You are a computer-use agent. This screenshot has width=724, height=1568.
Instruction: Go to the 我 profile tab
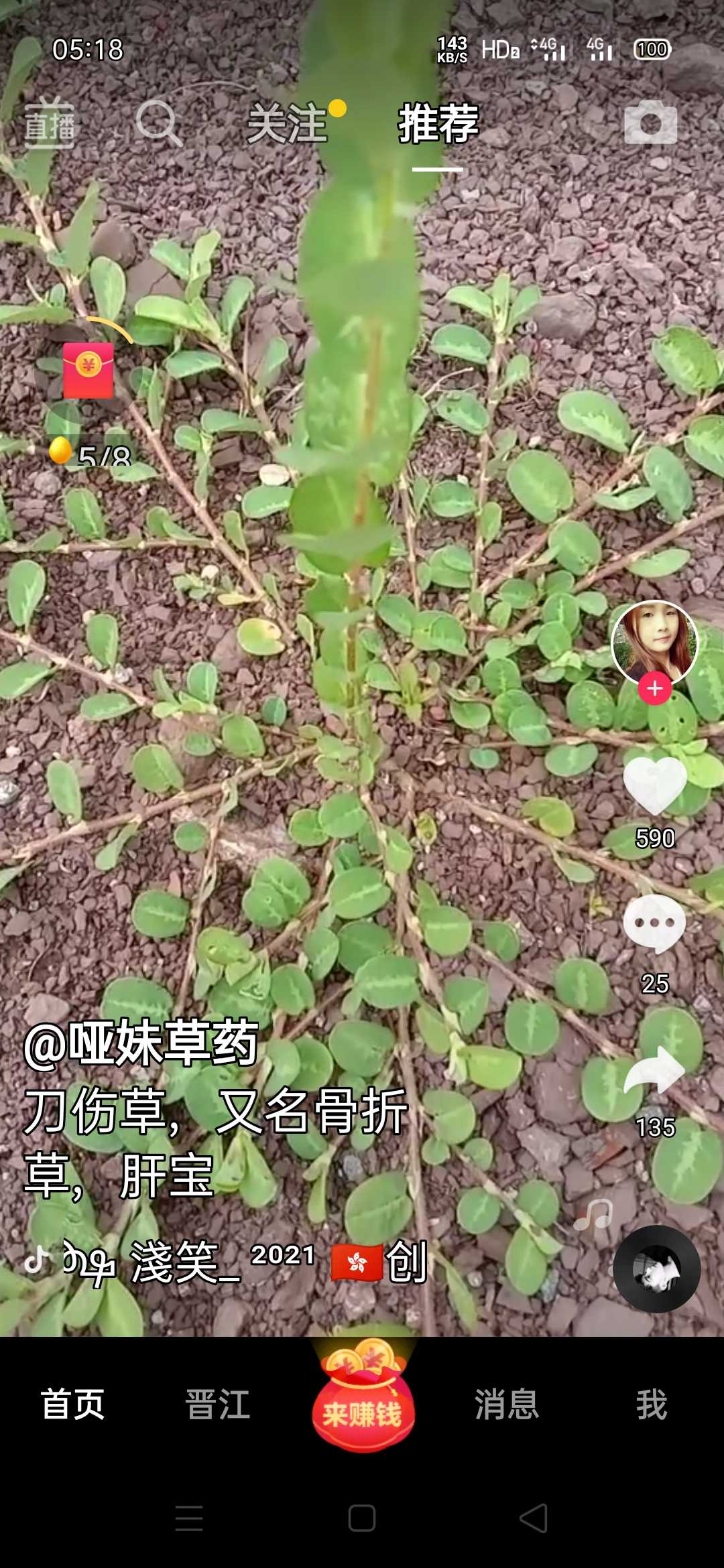pyautogui.click(x=651, y=1405)
